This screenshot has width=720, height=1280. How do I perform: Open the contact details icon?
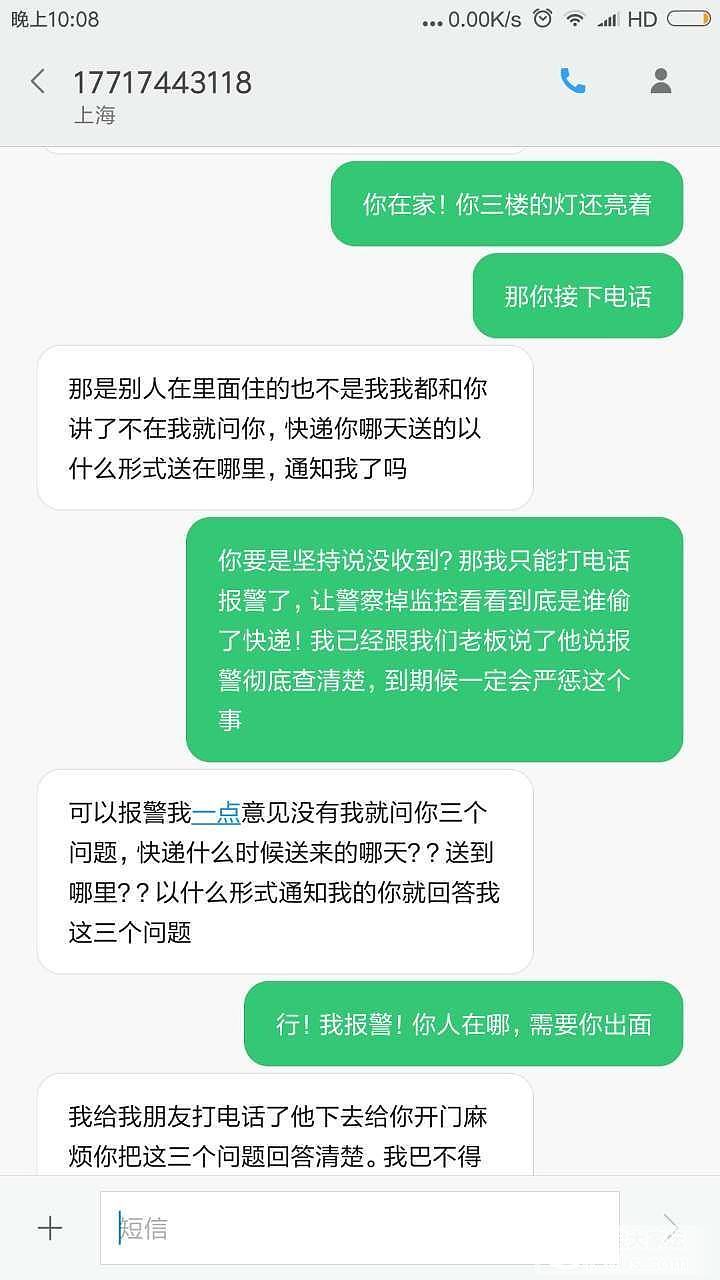660,81
